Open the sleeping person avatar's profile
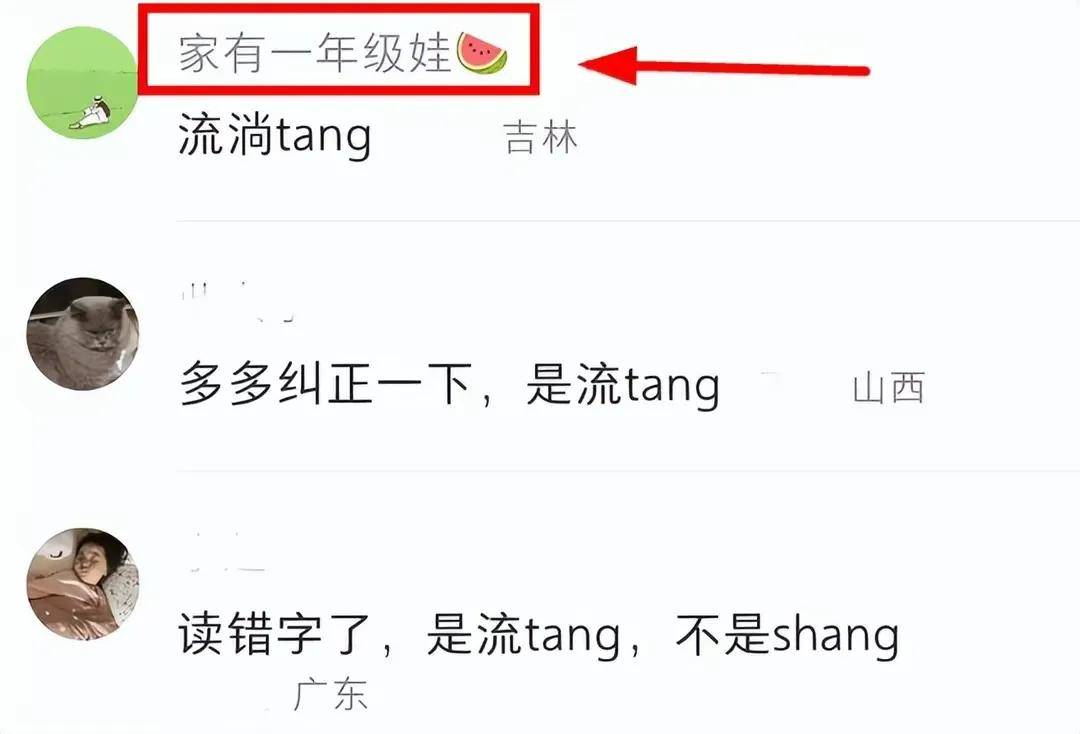 82,584
